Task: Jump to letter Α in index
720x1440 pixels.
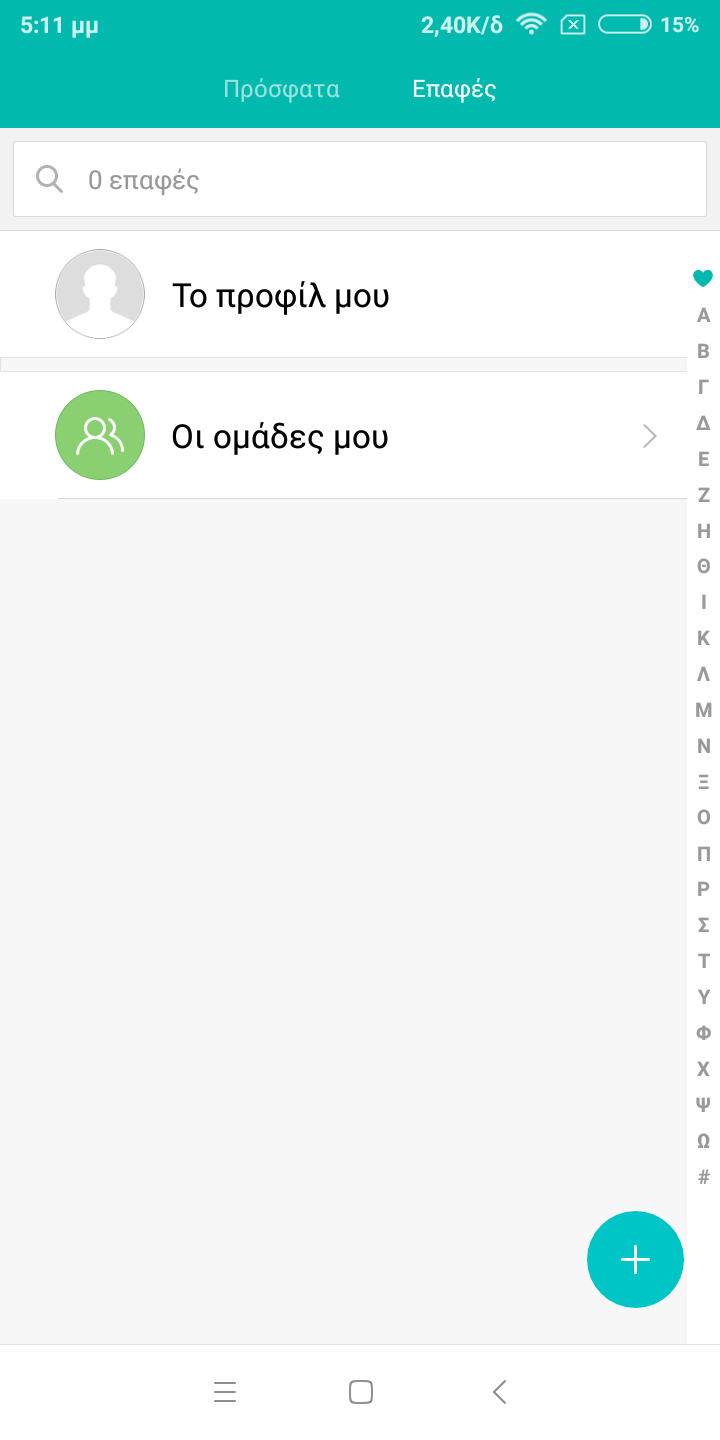Action: [703, 315]
